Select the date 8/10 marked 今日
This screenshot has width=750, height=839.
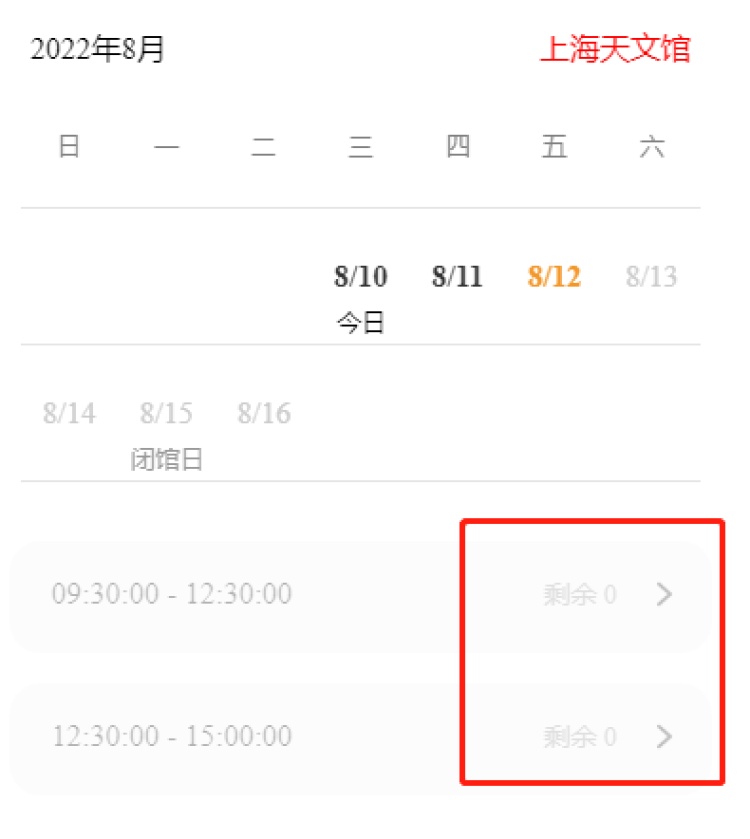pyautogui.click(x=360, y=277)
